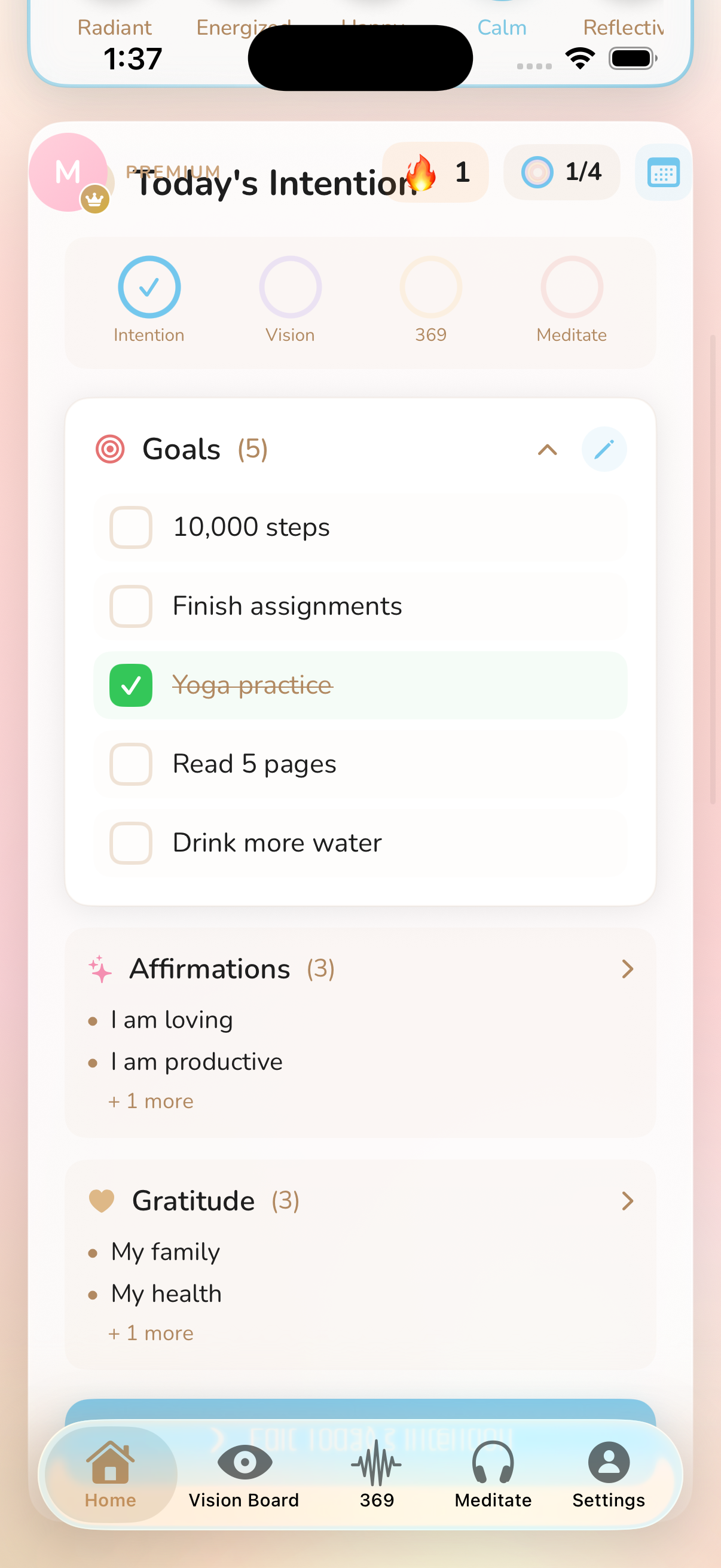Open the calendar icon in the header
This screenshot has height=1568, width=721.
(662, 173)
